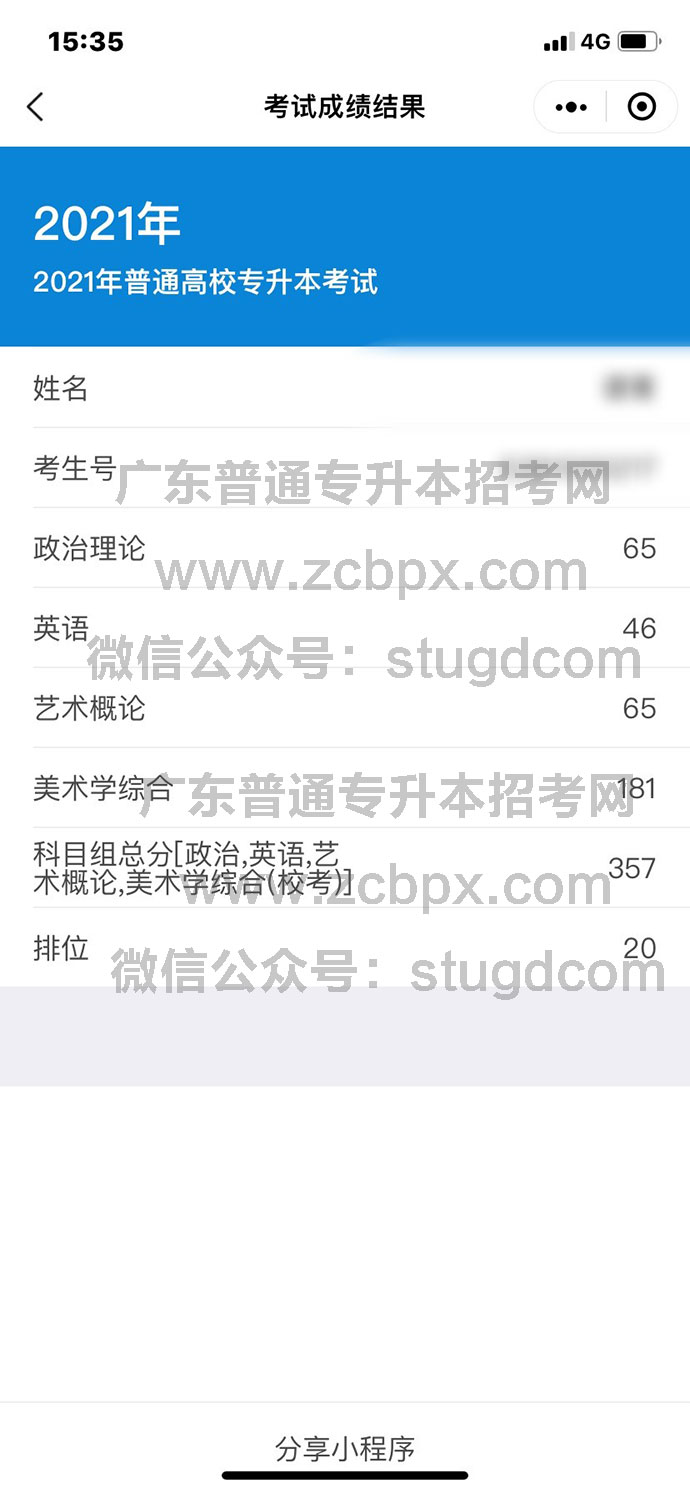This screenshot has height=1493, width=690.
Task: Close the mini program via circle icon
Action: tap(642, 107)
